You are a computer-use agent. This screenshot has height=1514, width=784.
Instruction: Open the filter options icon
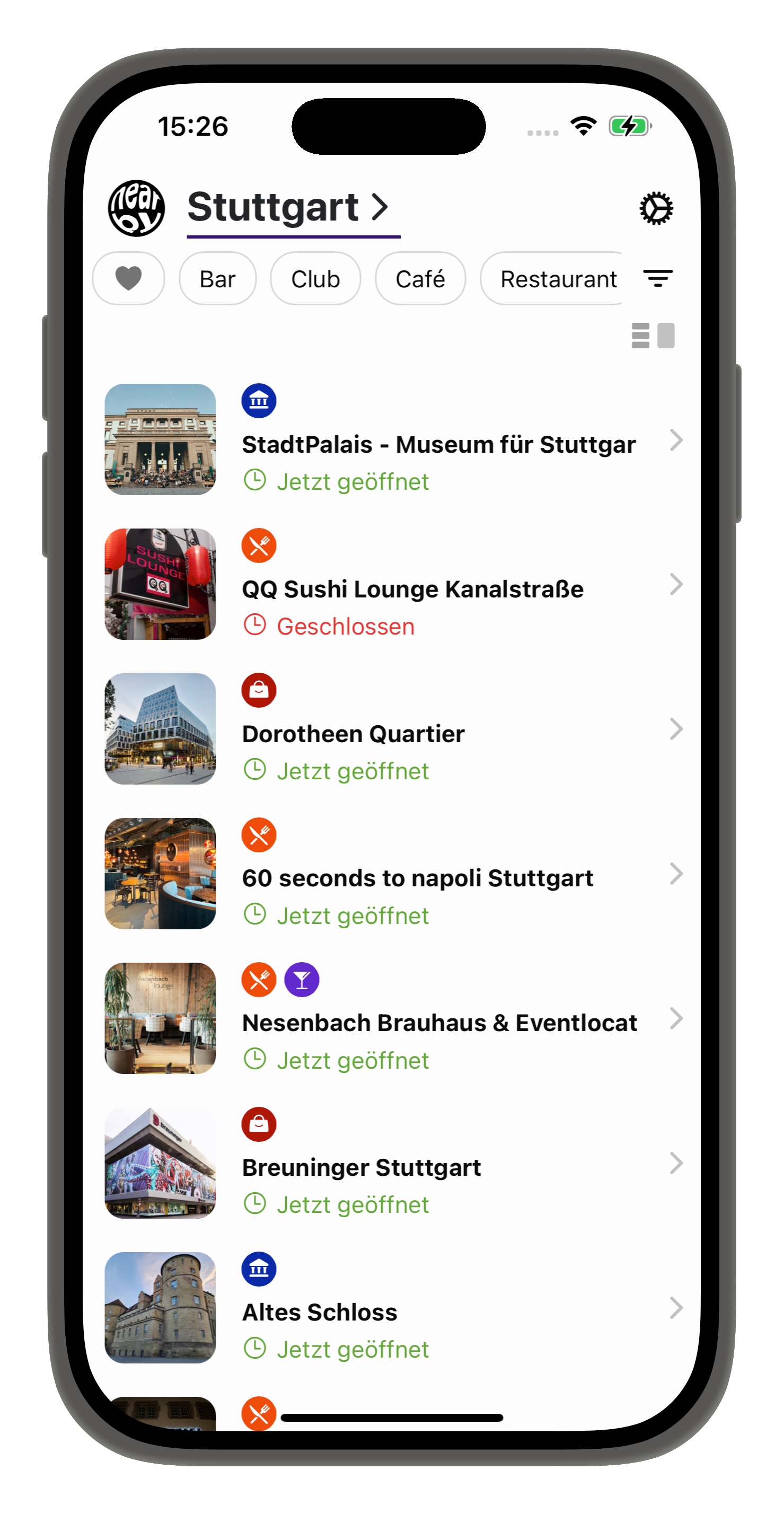pyautogui.click(x=658, y=279)
